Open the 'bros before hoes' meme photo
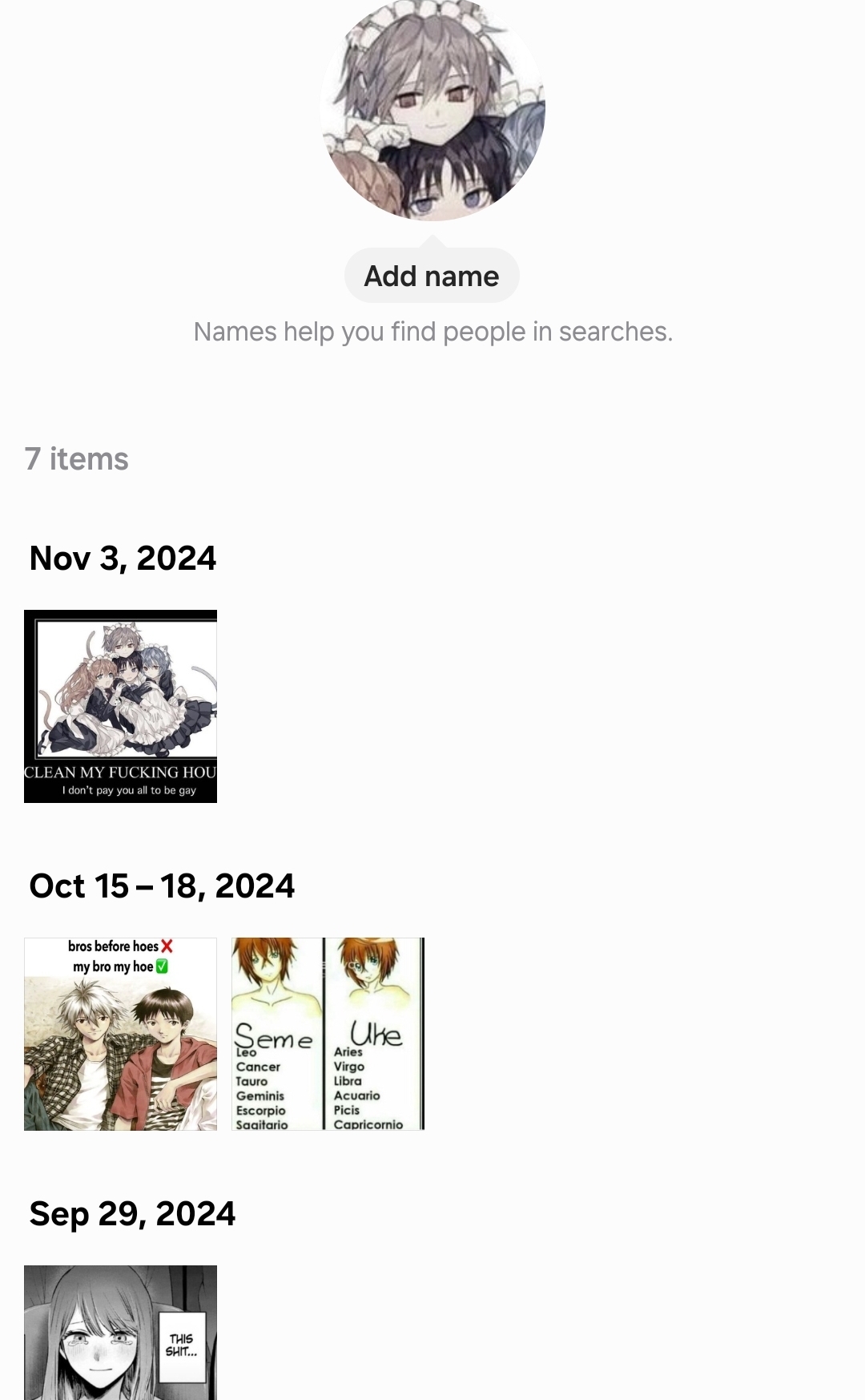This screenshot has width=865, height=1400. coord(120,1034)
